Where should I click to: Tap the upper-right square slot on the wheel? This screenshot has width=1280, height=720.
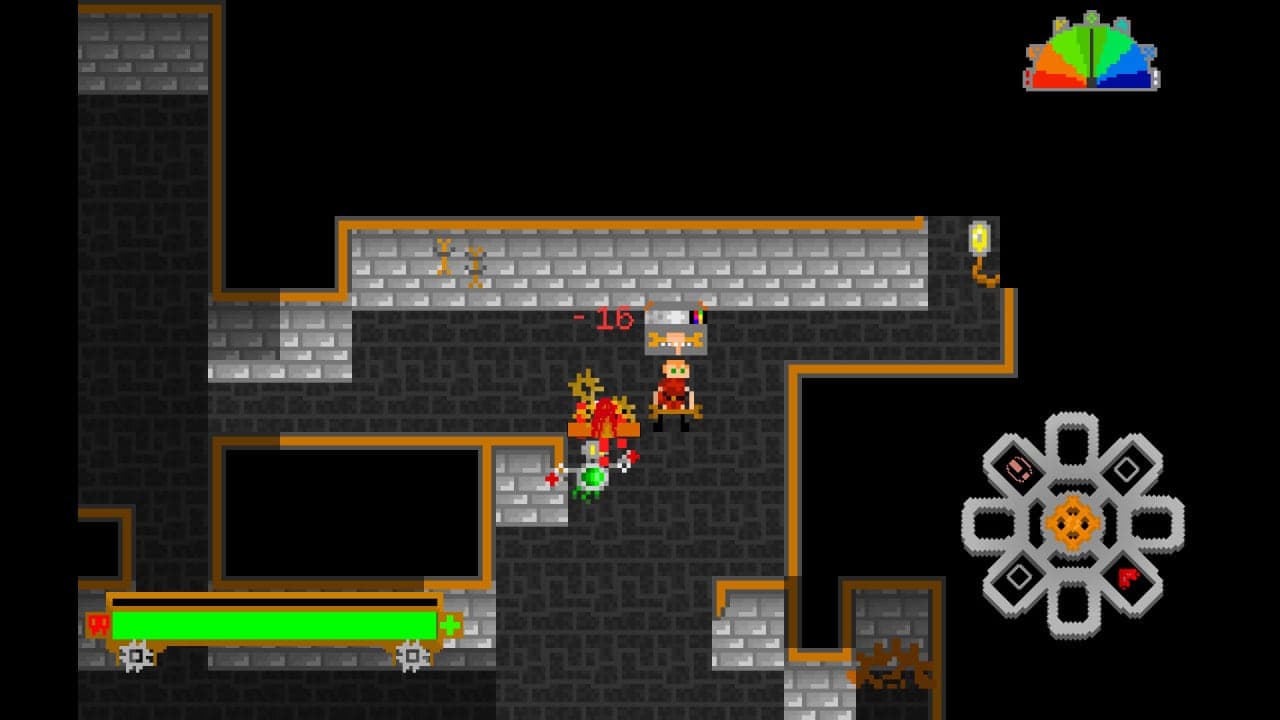click(1127, 469)
